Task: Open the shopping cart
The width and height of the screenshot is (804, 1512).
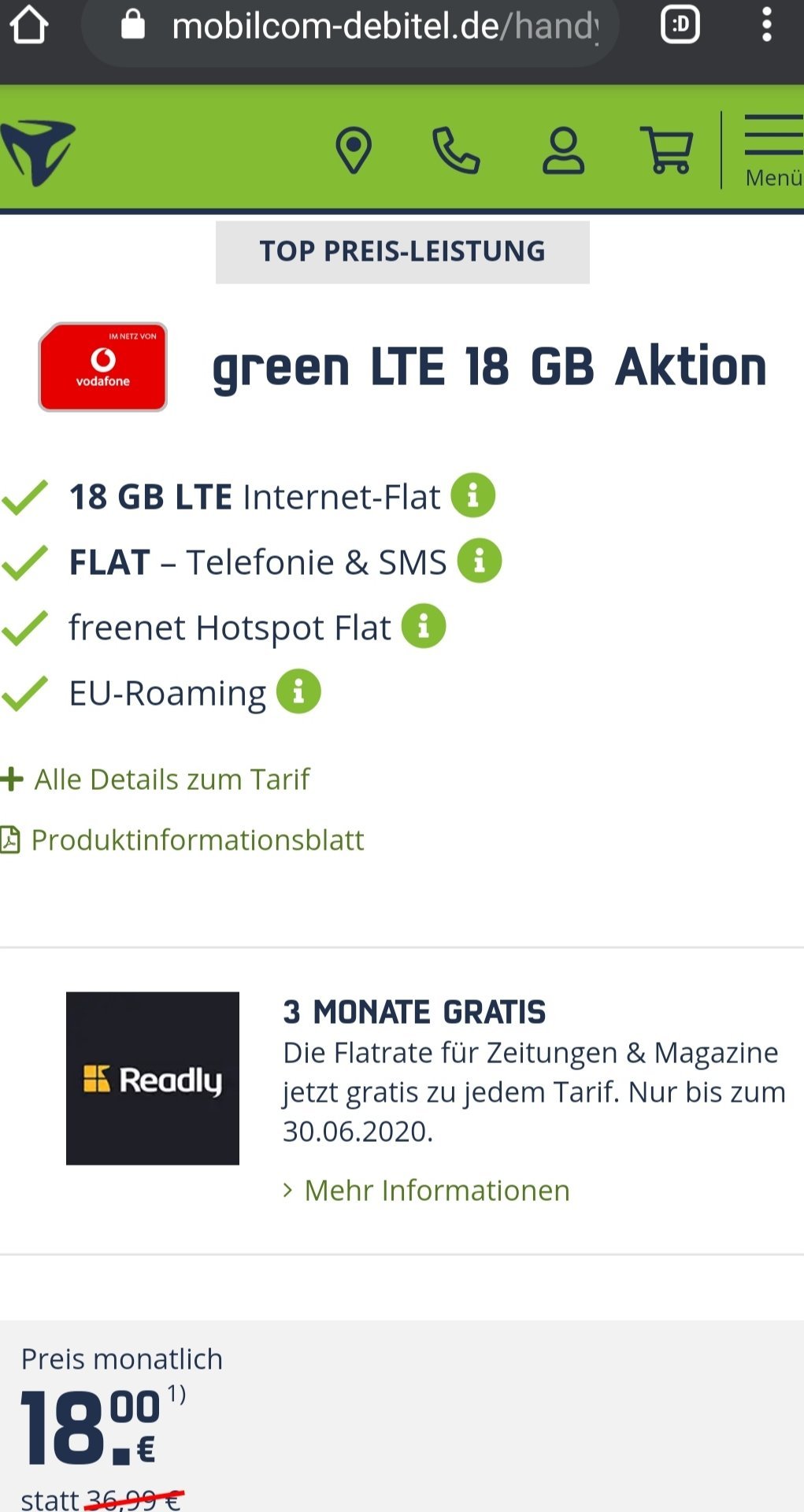Action: 668,150
